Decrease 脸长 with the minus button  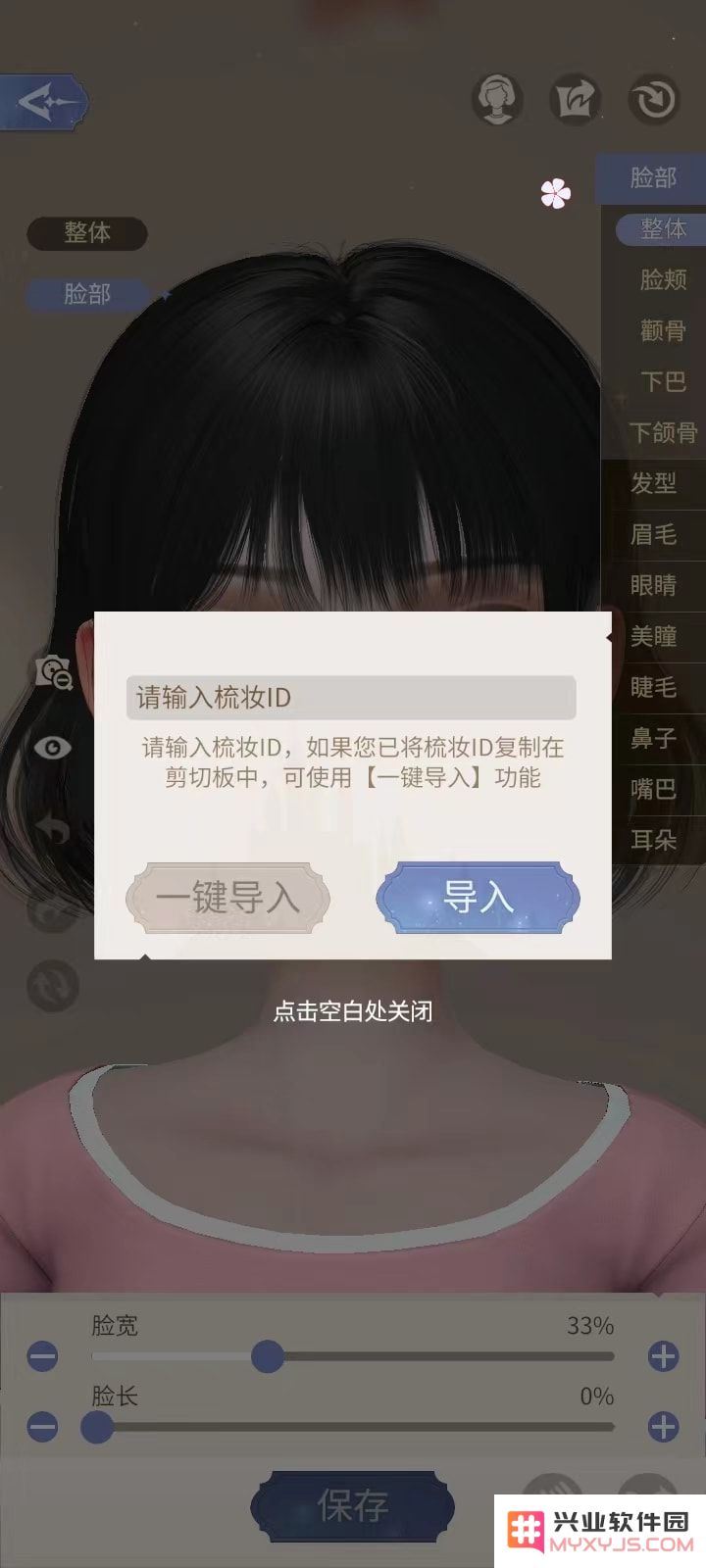click(x=42, y=1427)
